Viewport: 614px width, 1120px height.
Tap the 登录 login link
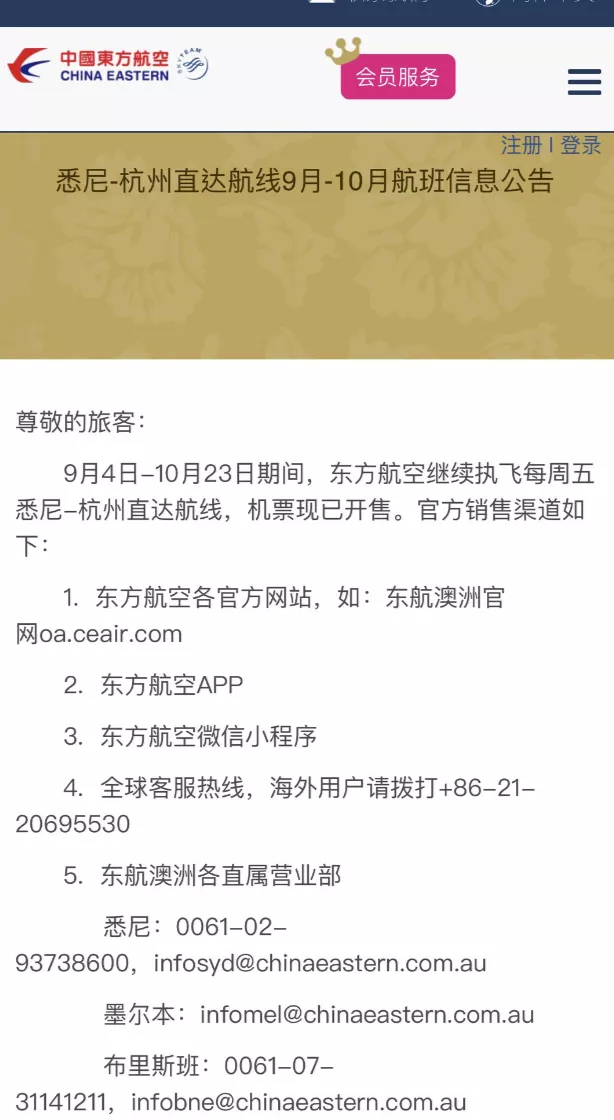pyautogui.click(x=580, y=145)
